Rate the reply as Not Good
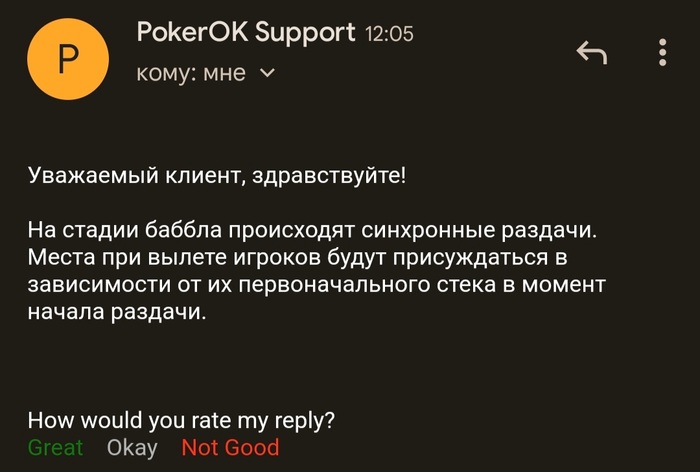 pos(230,447)
